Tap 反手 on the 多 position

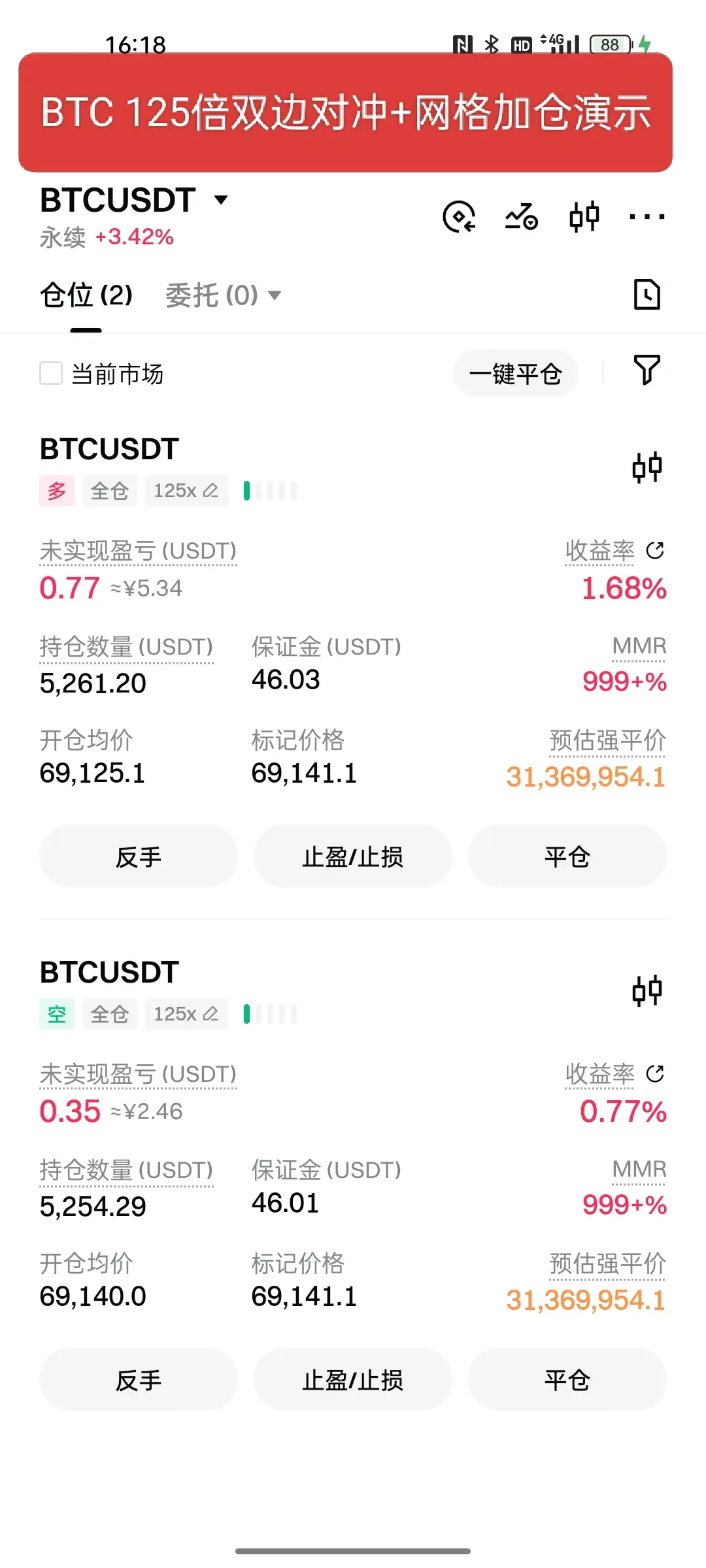pyautogui.click(x=138, y=857)
